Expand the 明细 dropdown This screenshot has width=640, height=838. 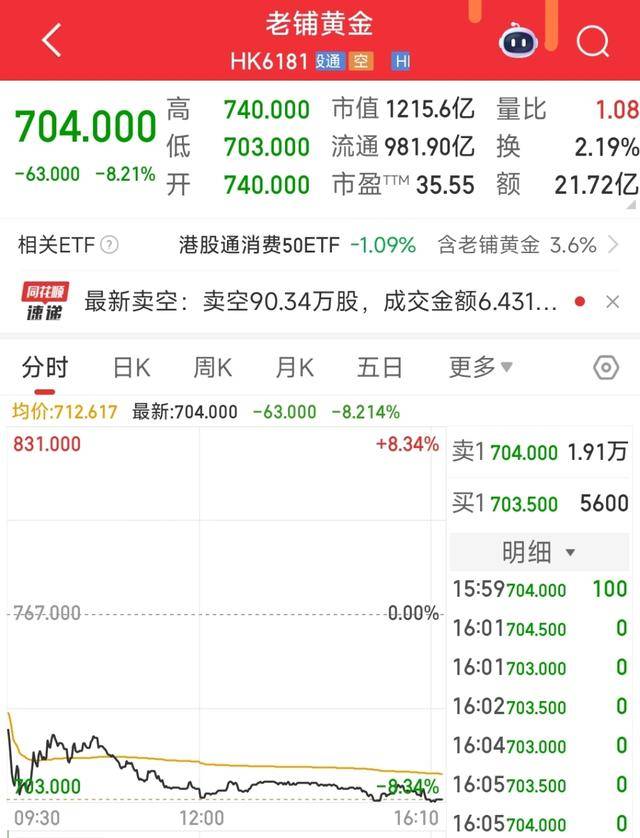coord(540,552)
